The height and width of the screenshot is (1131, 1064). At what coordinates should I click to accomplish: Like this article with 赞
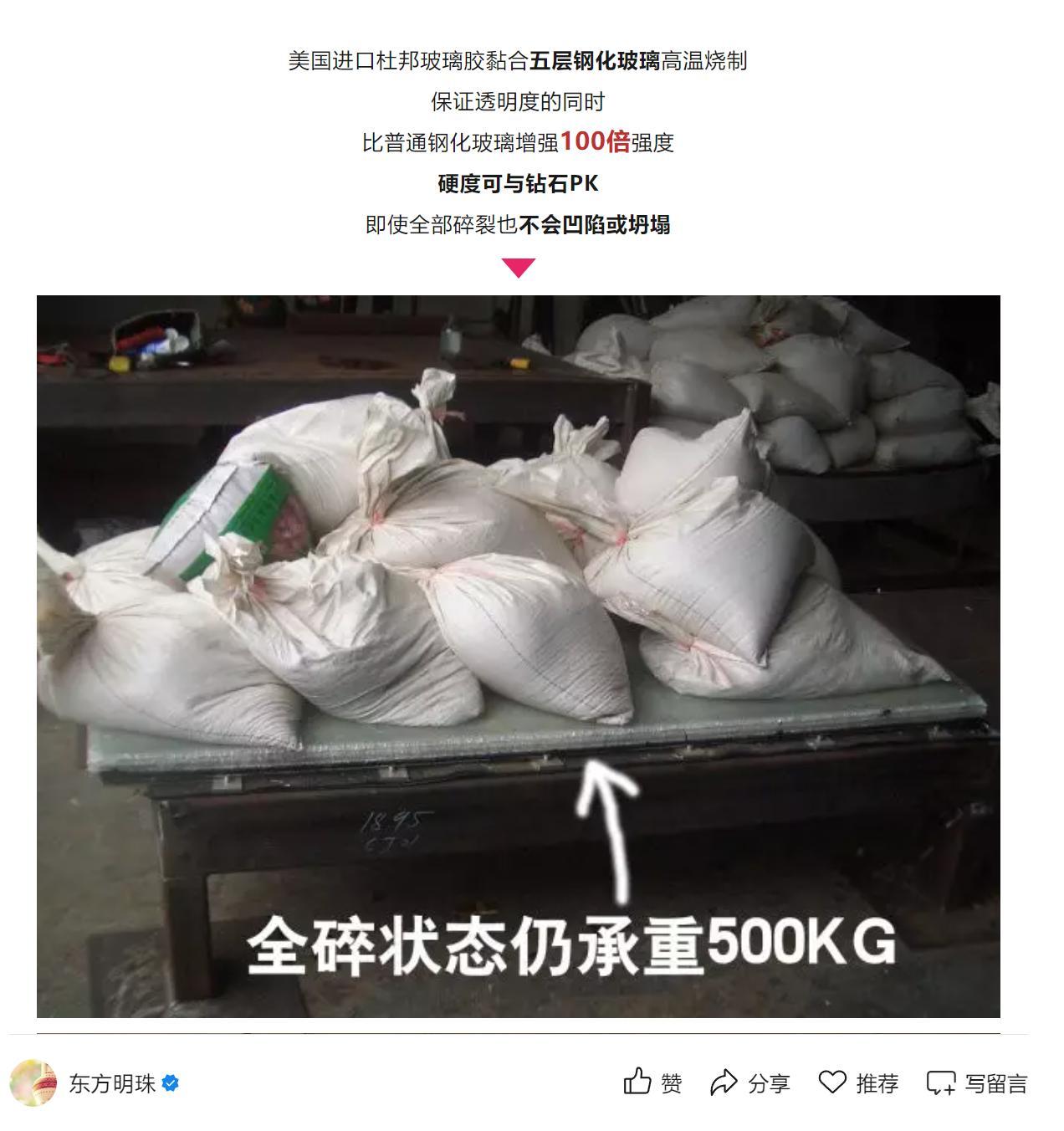coord(652,1082)
